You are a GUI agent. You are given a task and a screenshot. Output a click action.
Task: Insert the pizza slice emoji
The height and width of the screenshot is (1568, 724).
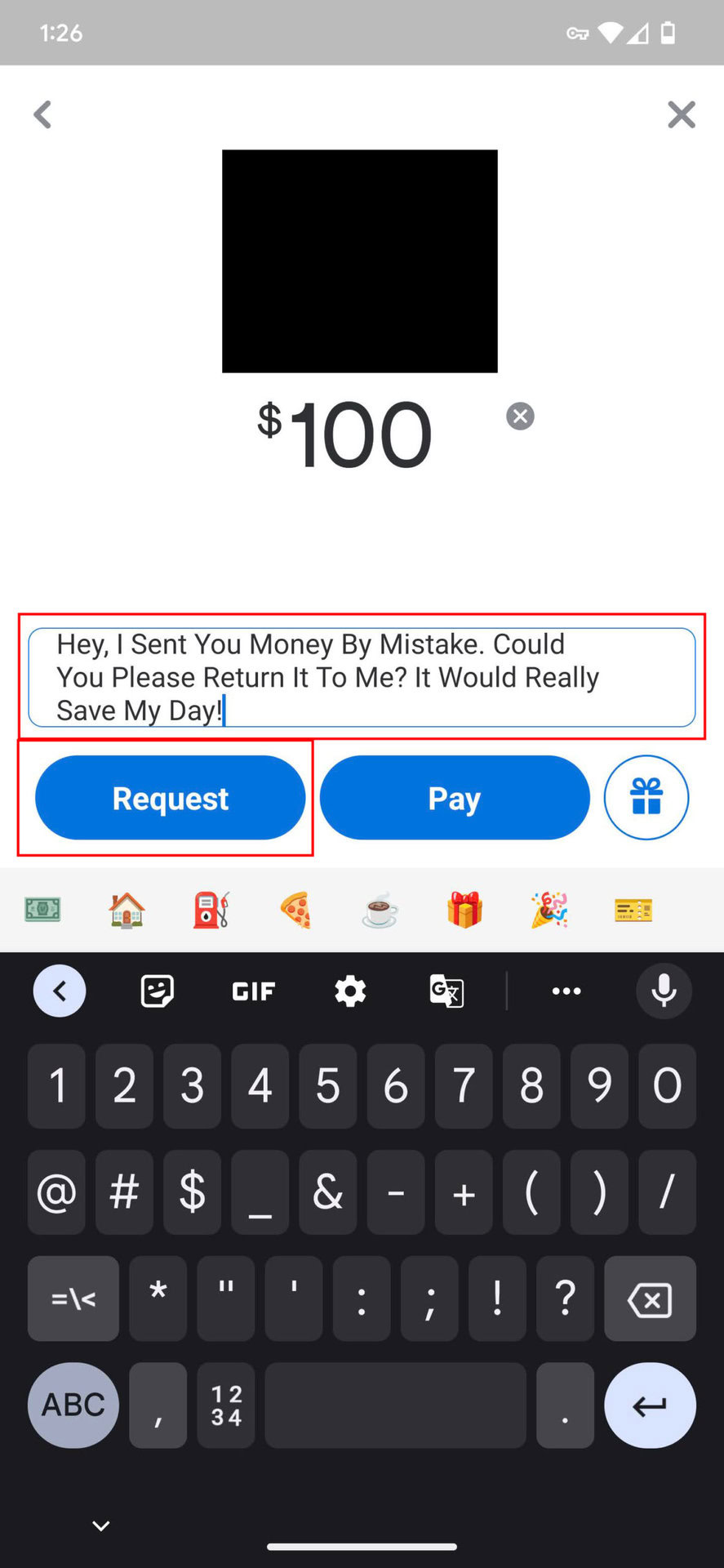(295, 910)
